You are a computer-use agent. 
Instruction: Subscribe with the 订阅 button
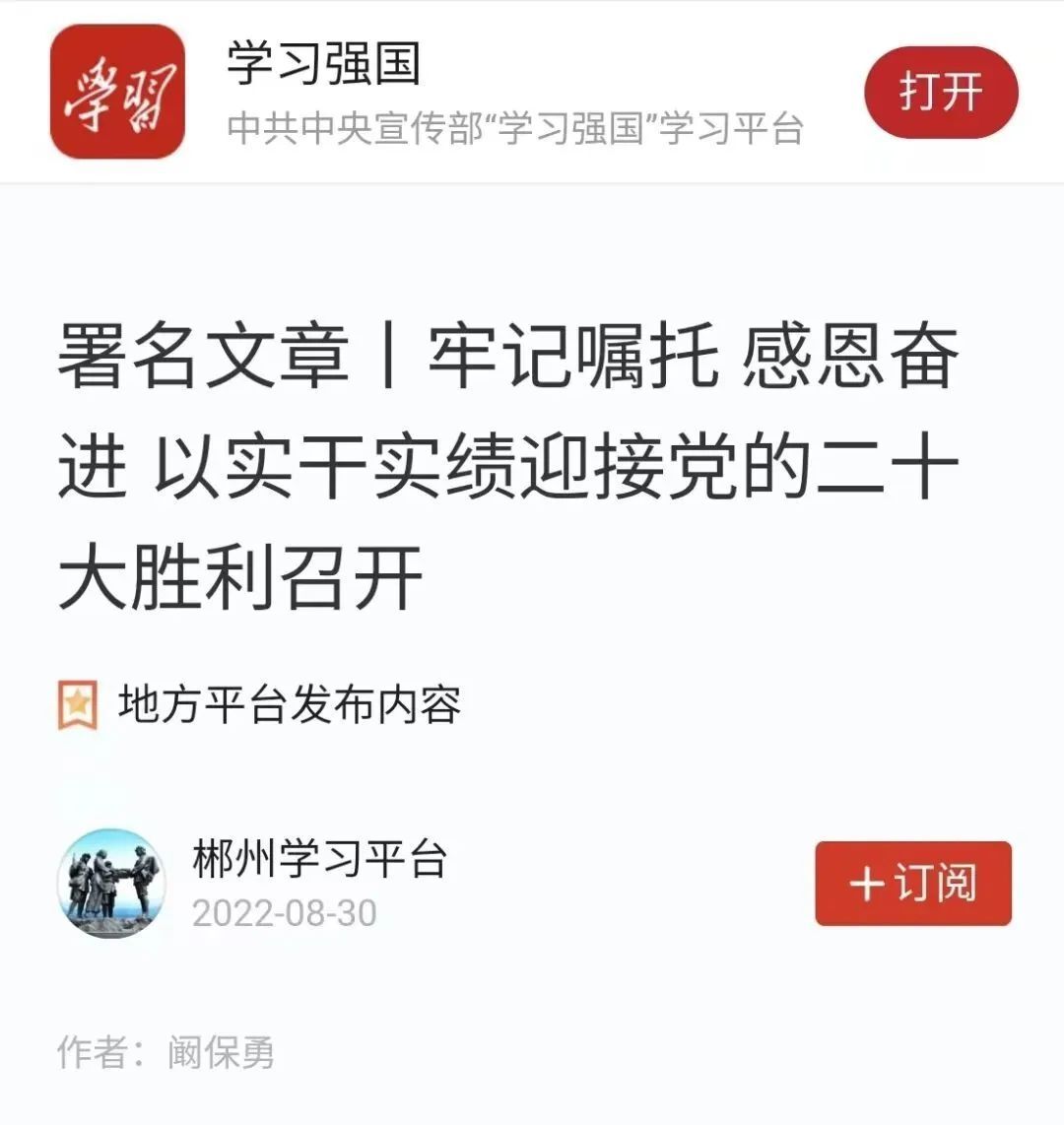[912, 883]
